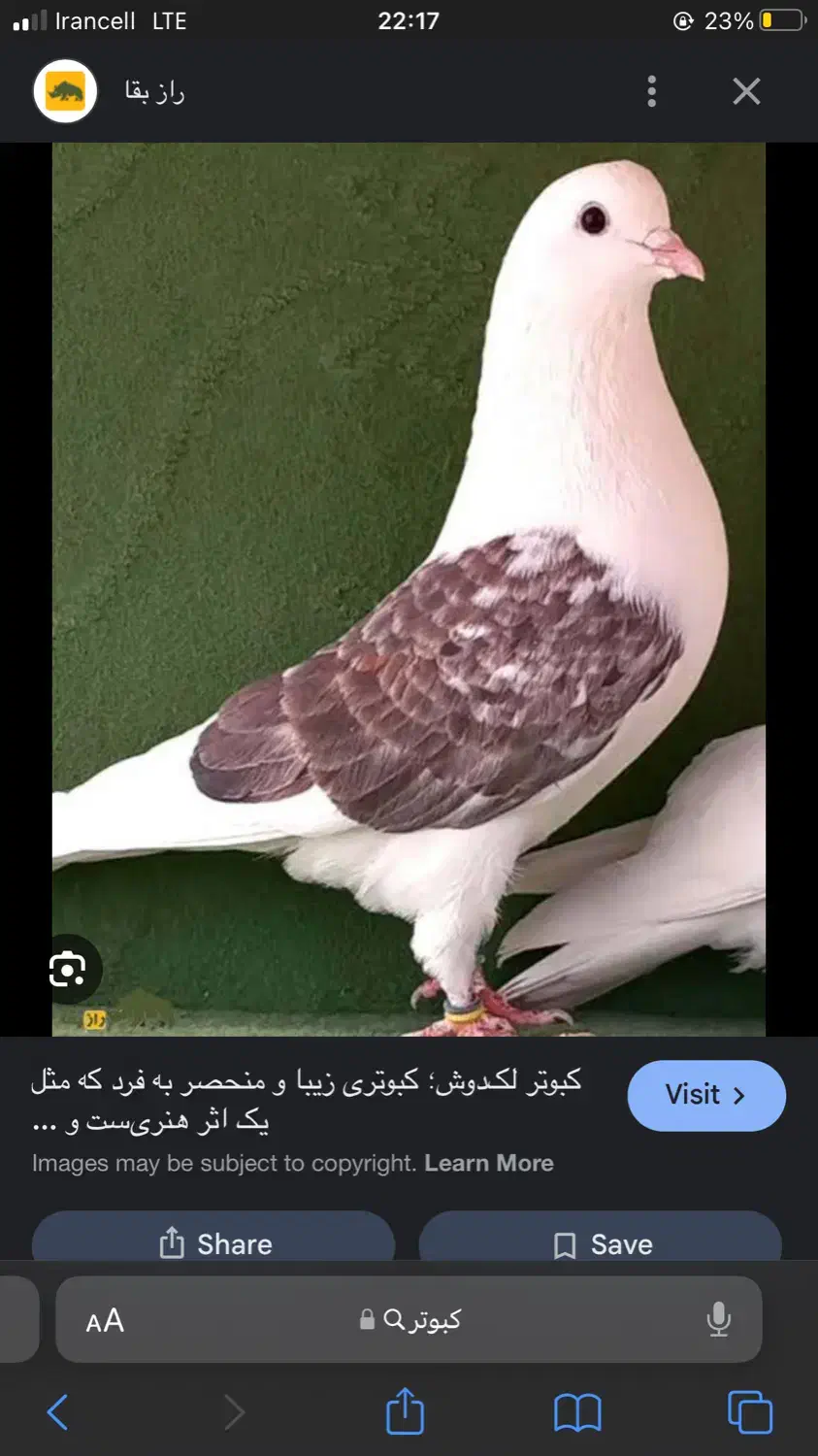Tap the راز بقا rhino site favicon

64,90
